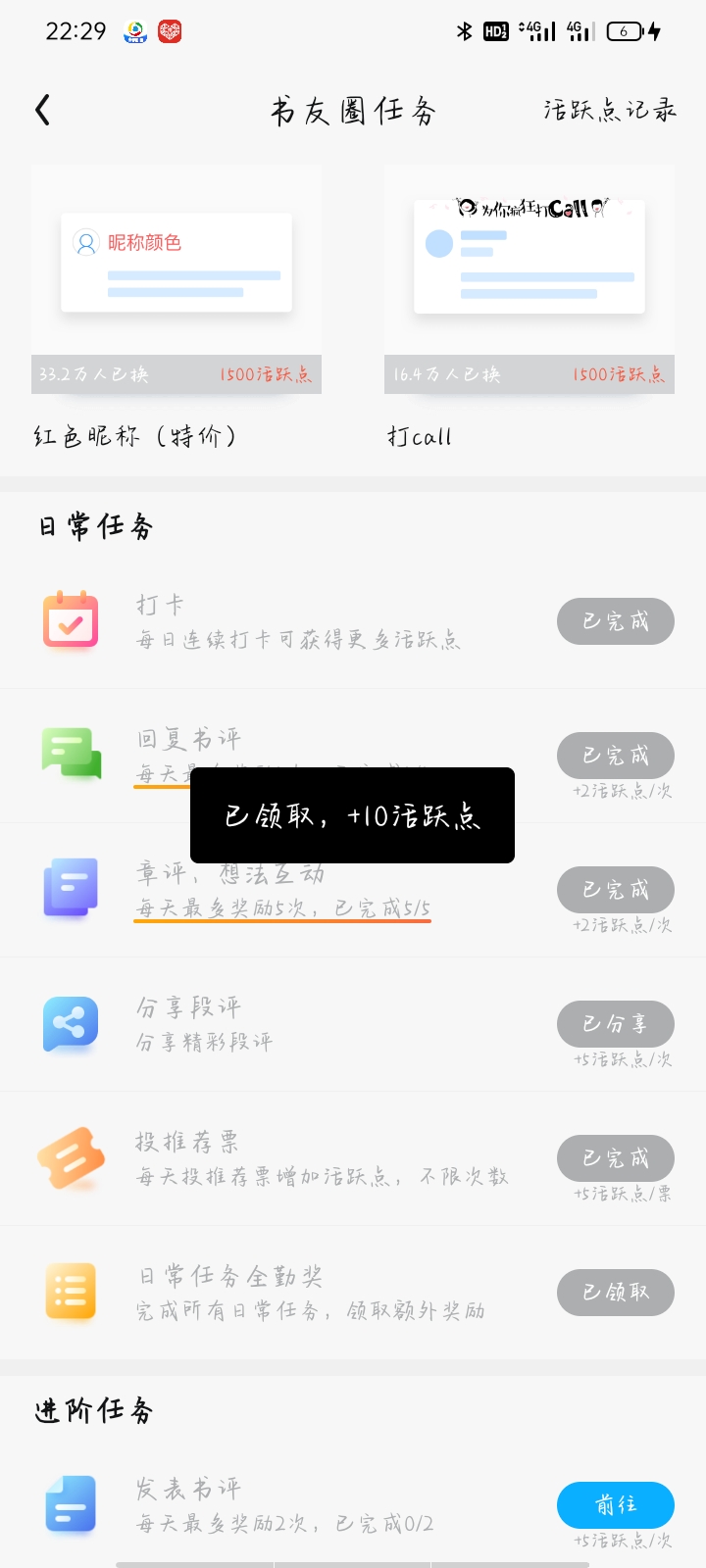
Task: Open 活跃点记录 history
Action: [x=610, y=110]
